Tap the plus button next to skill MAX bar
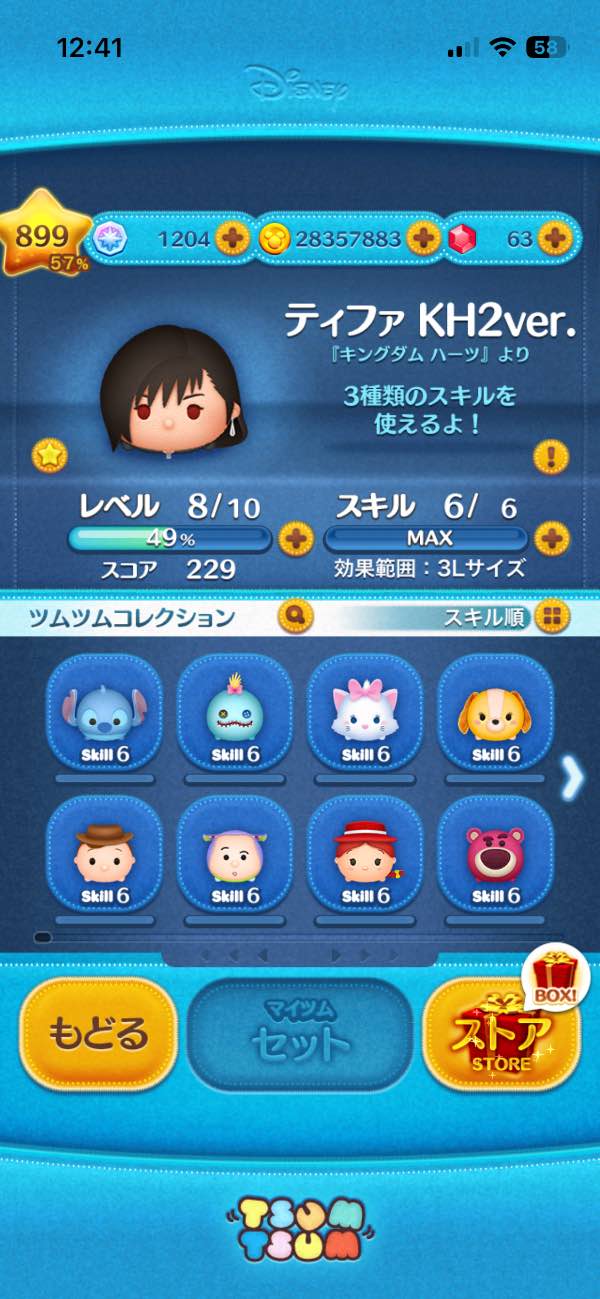This screenshot has height=1299, width=600. [x=551, y=539]
